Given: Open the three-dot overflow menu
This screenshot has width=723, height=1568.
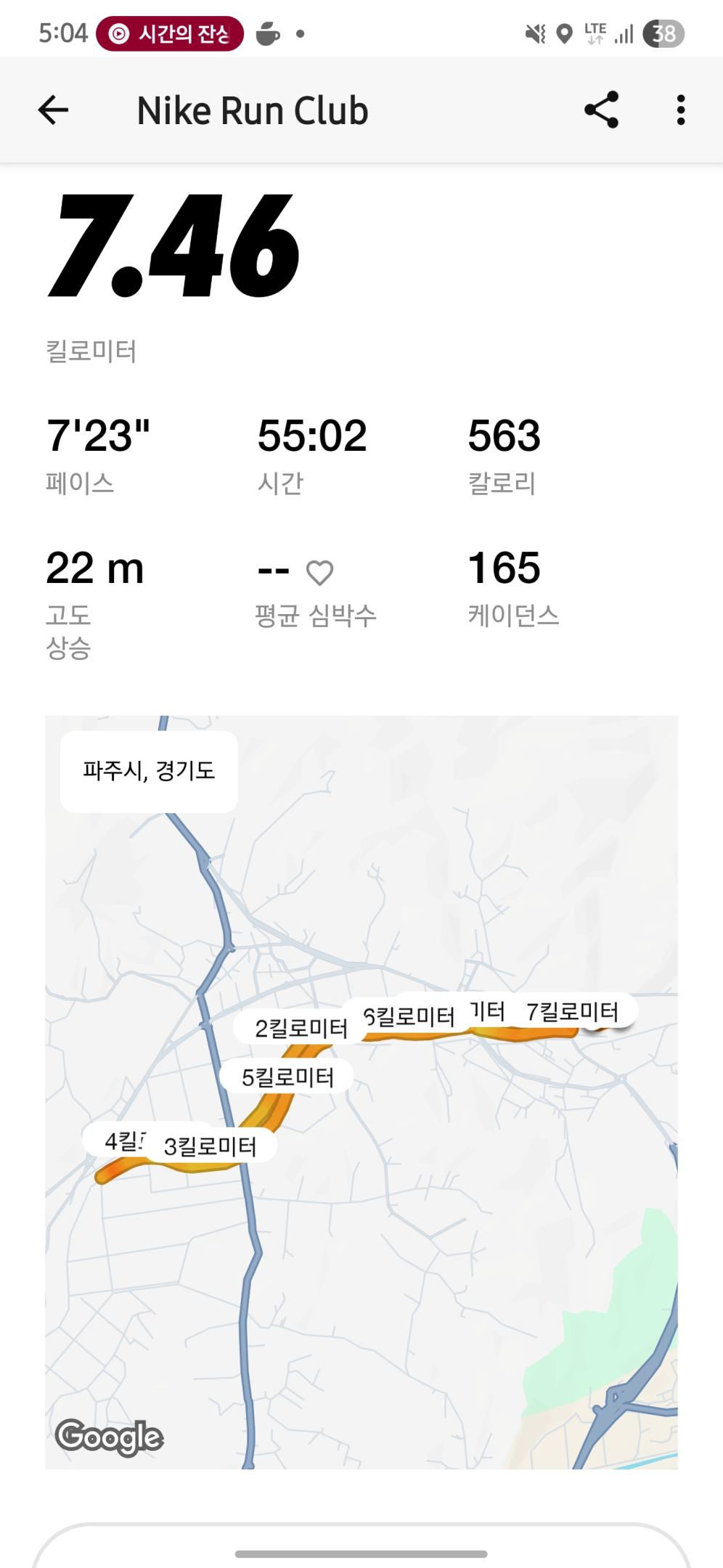Looking at the screenshot, I should [680, 110].
